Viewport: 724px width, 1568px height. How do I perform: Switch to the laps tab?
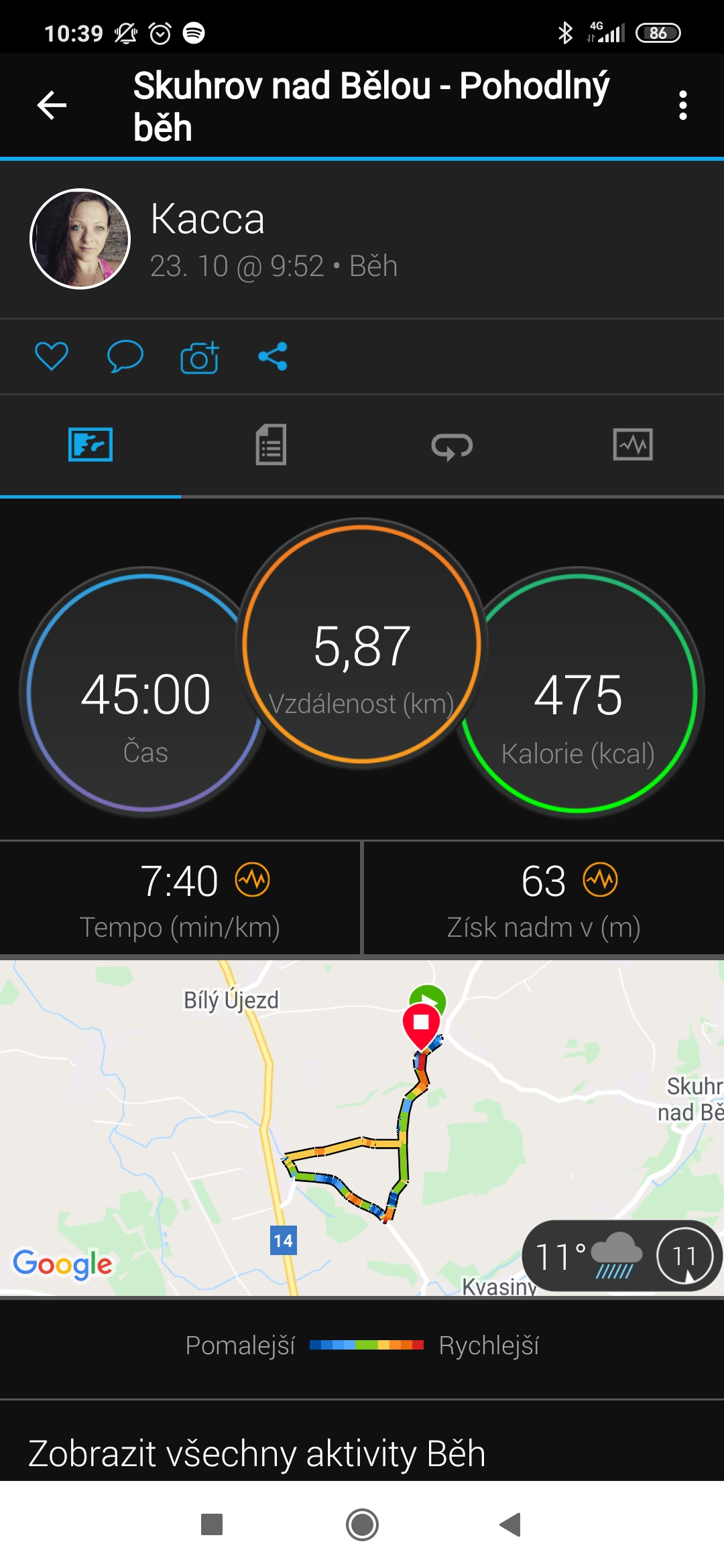[x=452, y=446]
